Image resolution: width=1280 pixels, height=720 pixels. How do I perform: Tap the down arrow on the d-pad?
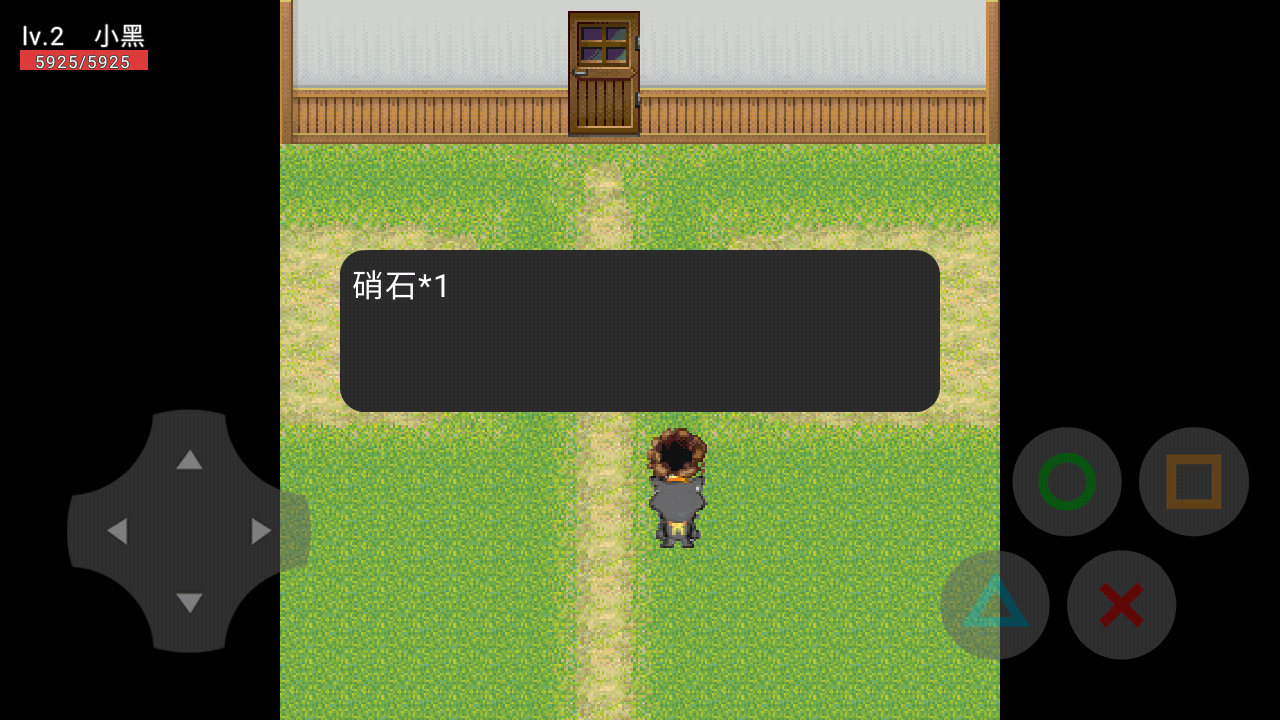[189, 603]
